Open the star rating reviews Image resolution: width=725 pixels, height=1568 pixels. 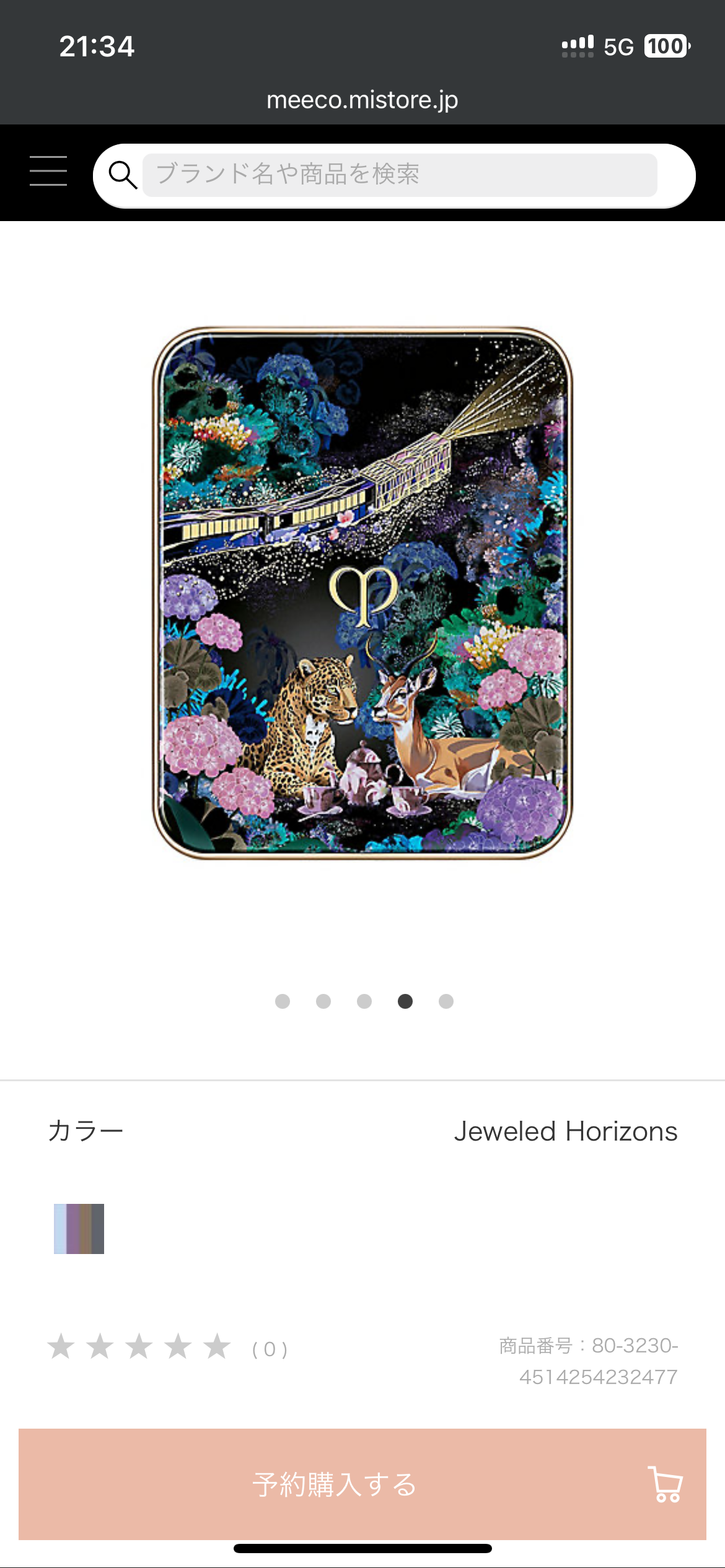(140, 1347)
